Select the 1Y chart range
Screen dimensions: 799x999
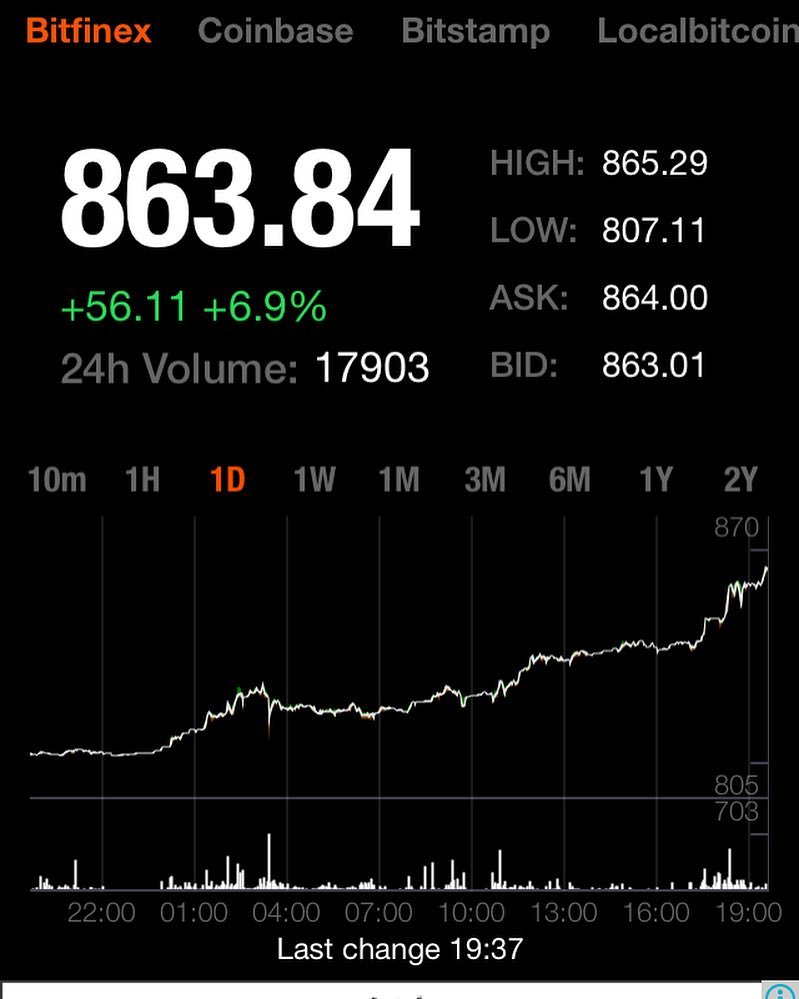click(x=656, y=481)
